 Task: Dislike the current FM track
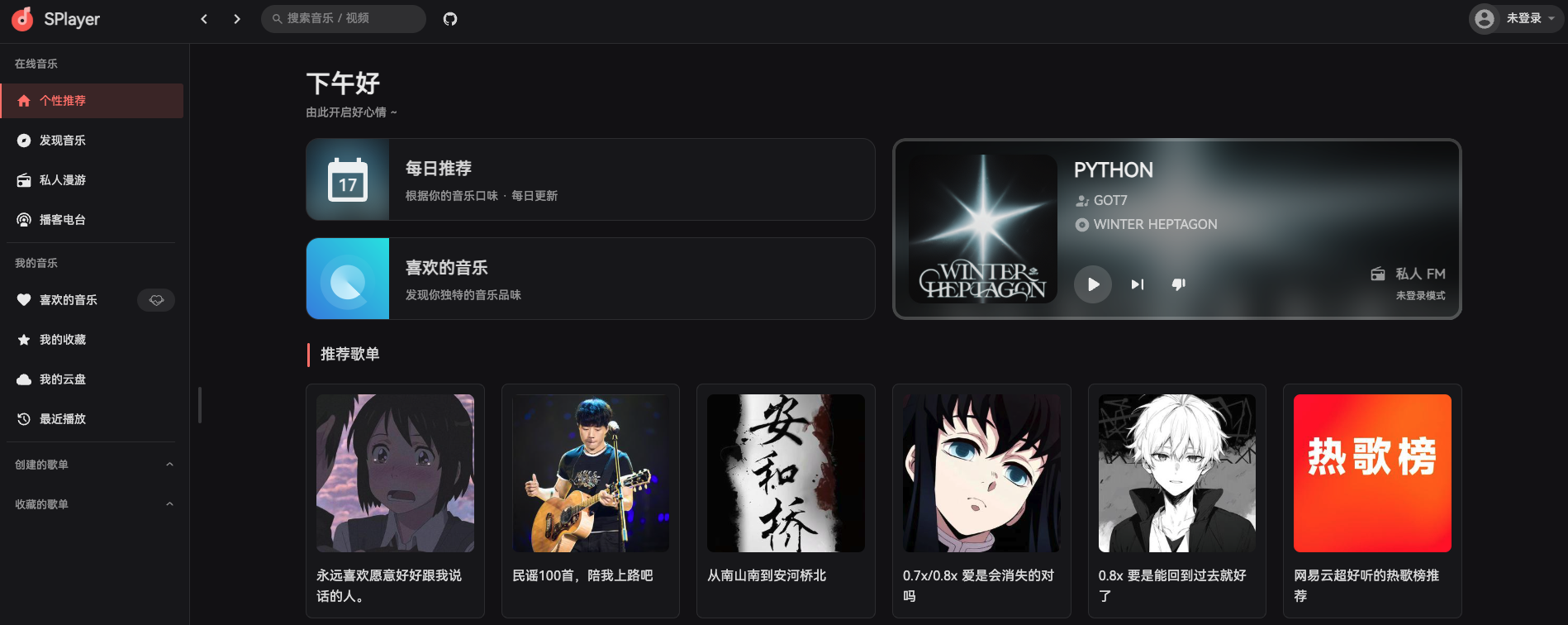(1179, 284)
